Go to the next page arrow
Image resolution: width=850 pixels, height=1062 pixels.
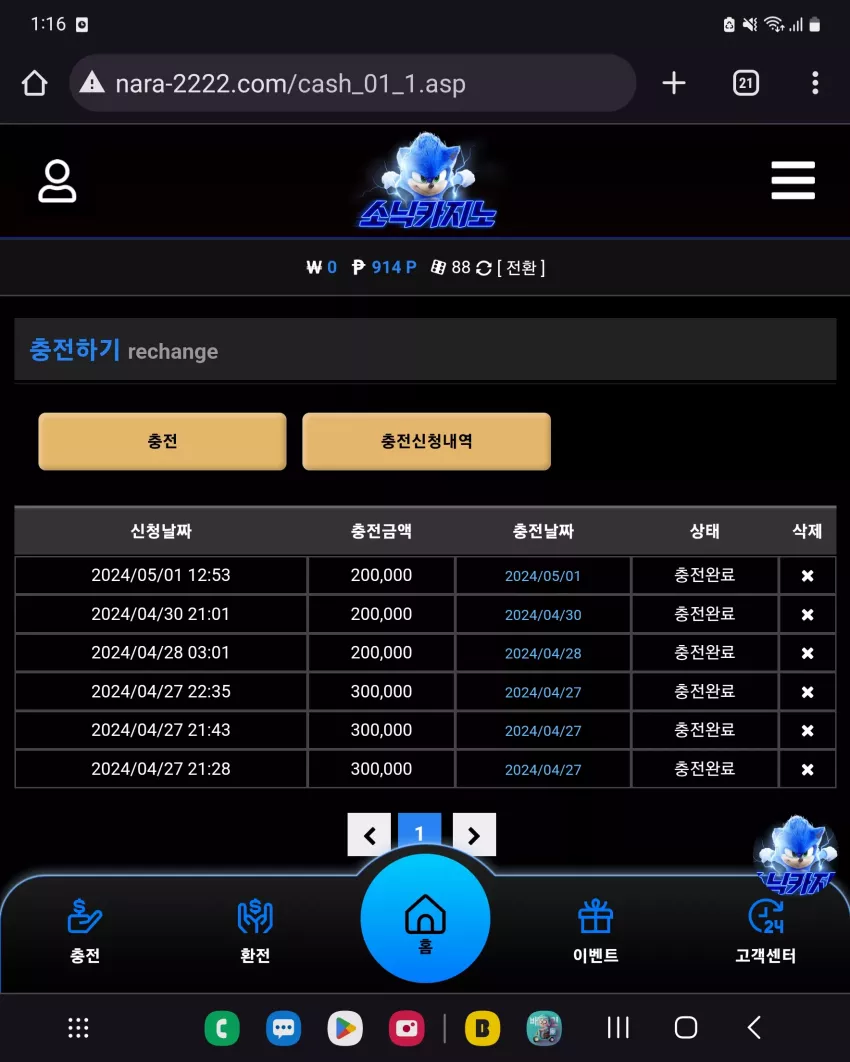(474, 834)
